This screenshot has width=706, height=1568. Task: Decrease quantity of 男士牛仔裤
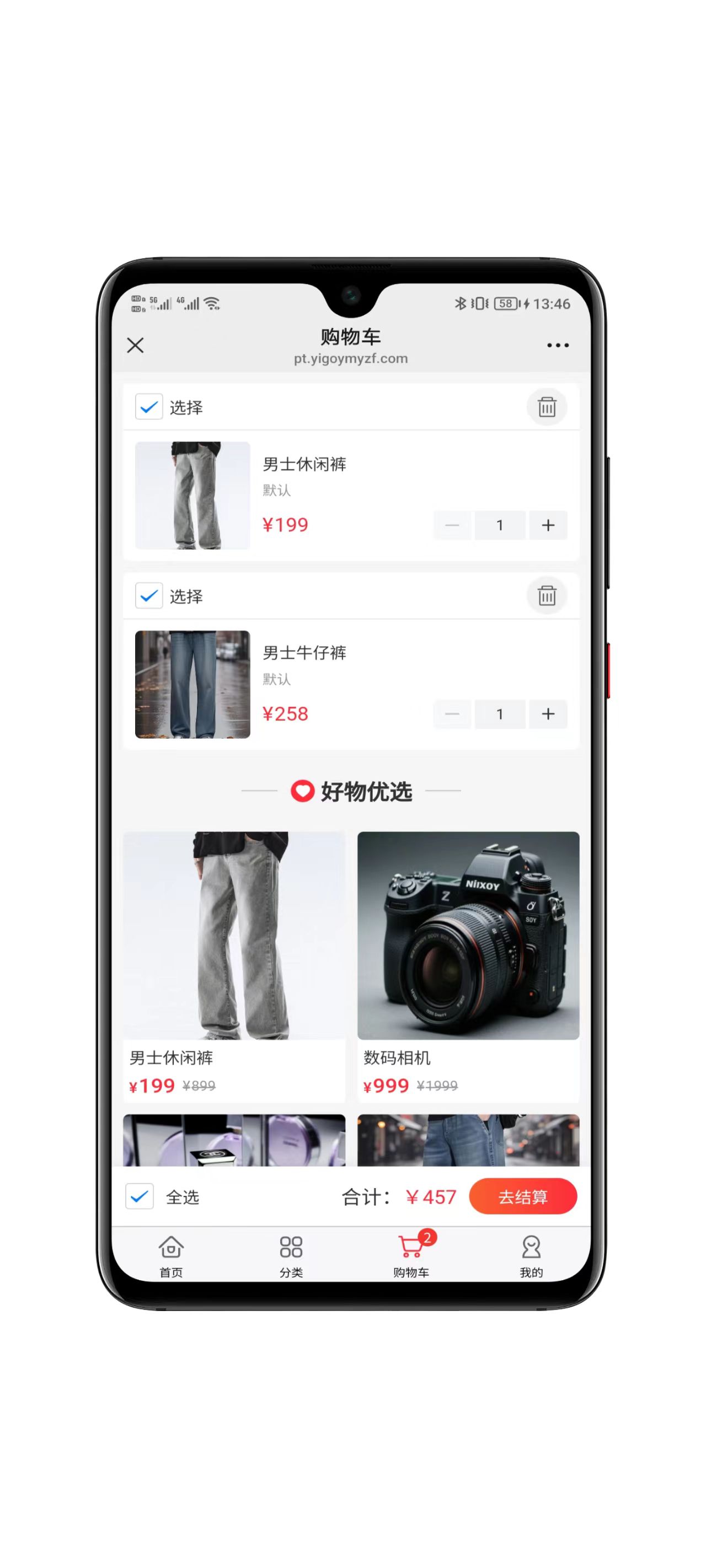tap(452, 713)
